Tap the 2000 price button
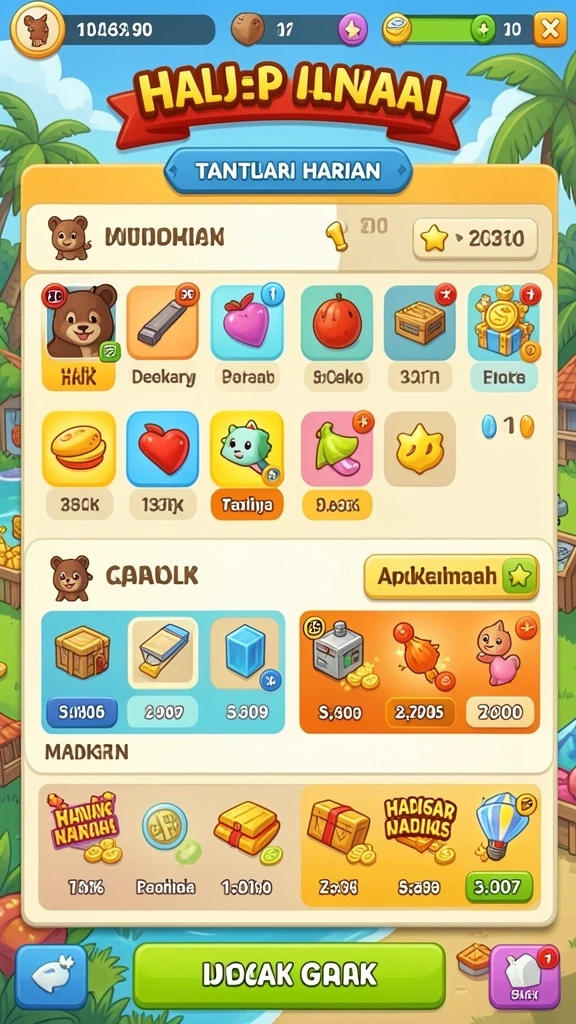 (500, 712)
